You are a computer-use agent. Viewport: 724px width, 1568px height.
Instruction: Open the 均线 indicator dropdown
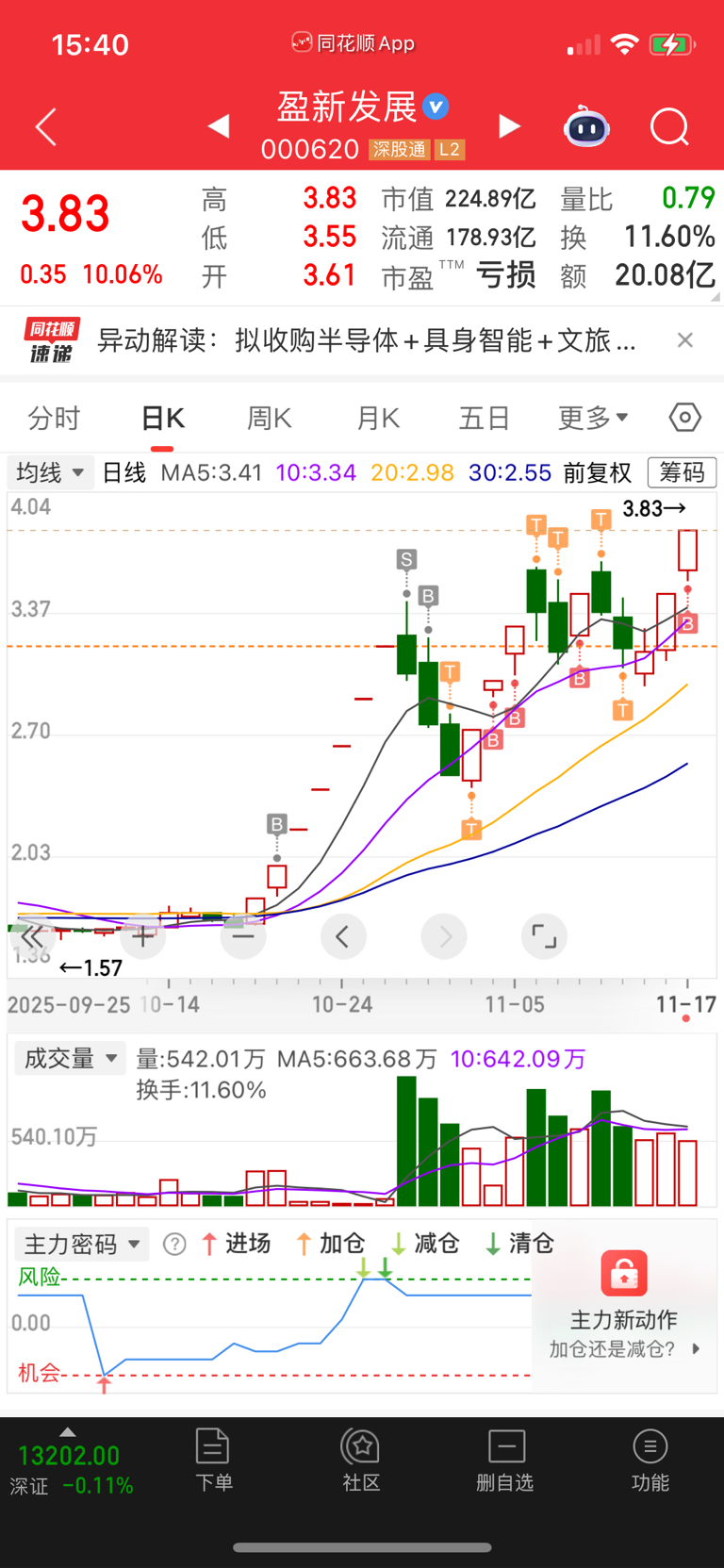coord(51,472)
